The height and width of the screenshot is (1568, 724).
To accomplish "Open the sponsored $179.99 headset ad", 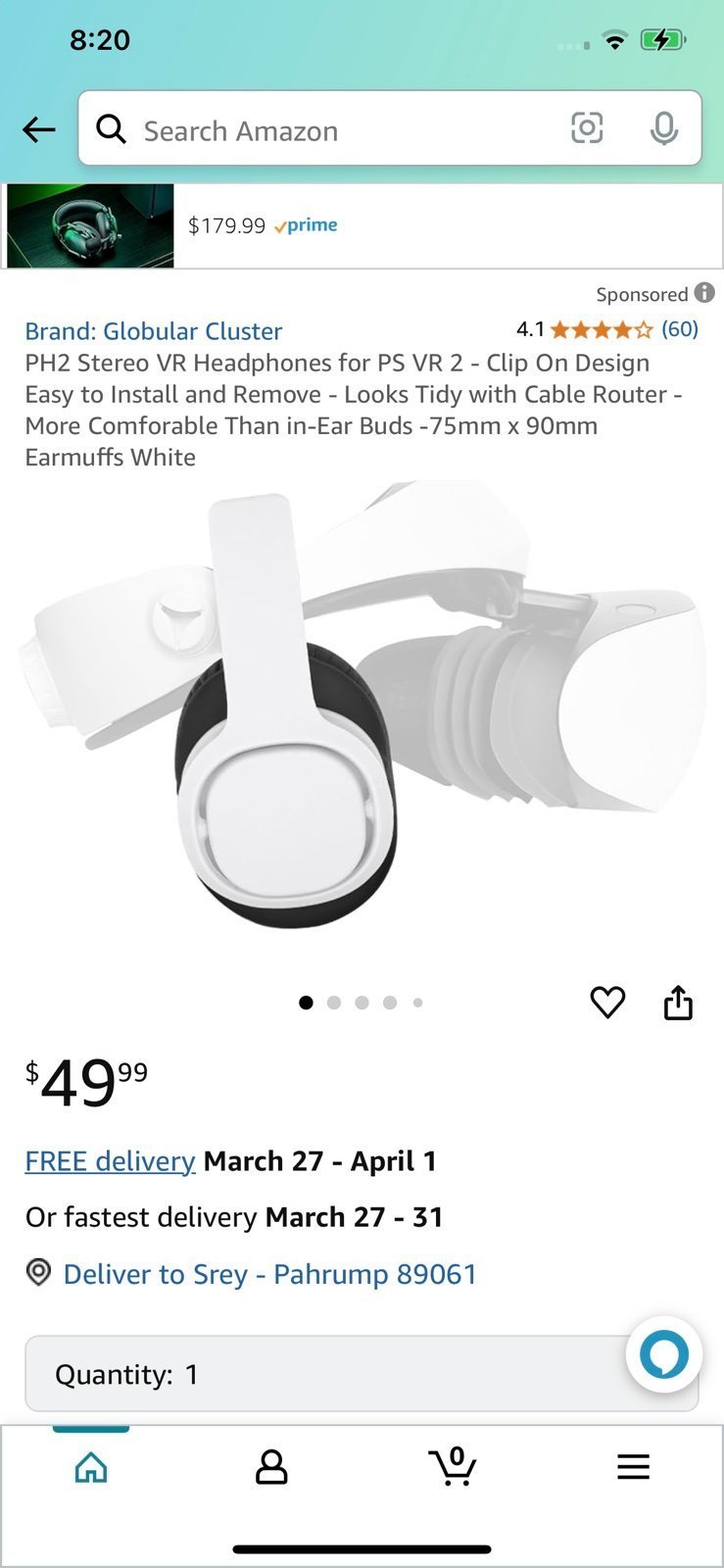I will tap(362, 225).
